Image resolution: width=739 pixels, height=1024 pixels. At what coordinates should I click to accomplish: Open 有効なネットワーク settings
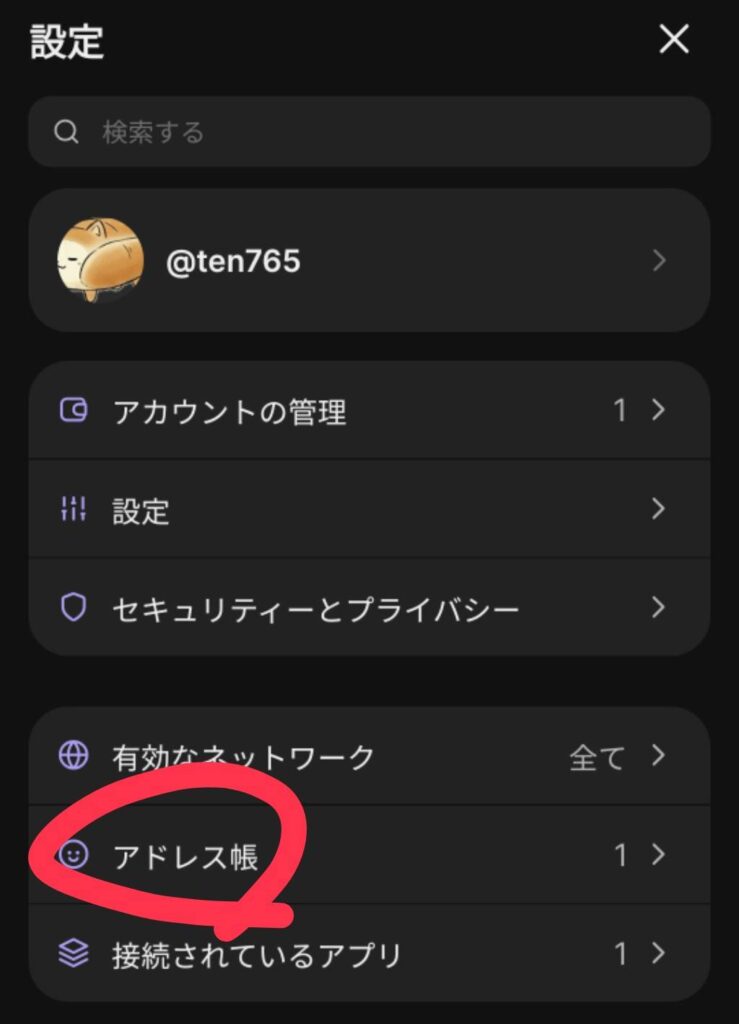(x=369, y=757)
